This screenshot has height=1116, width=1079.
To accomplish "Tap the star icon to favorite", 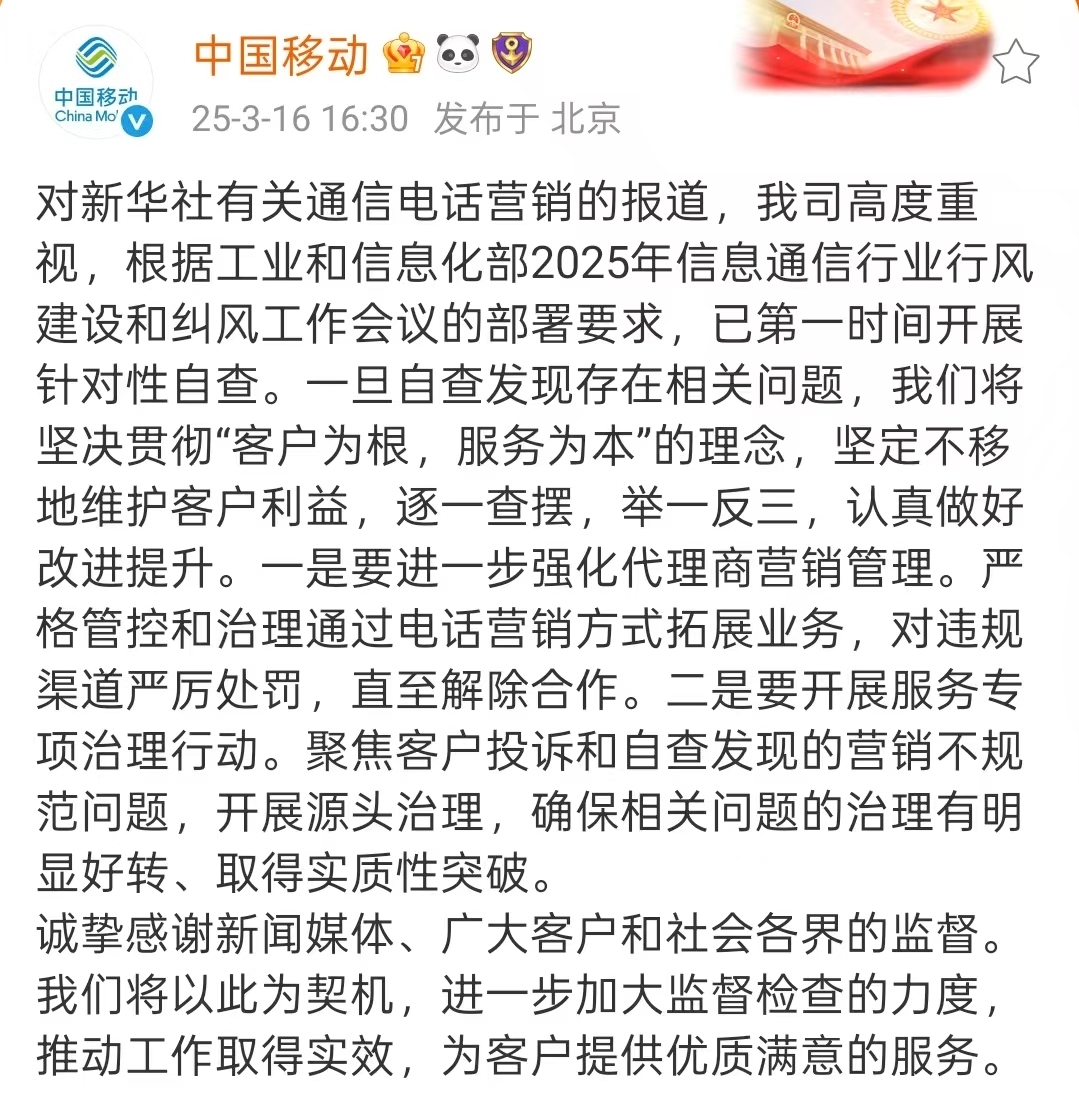I will (x=1016, y=64).
